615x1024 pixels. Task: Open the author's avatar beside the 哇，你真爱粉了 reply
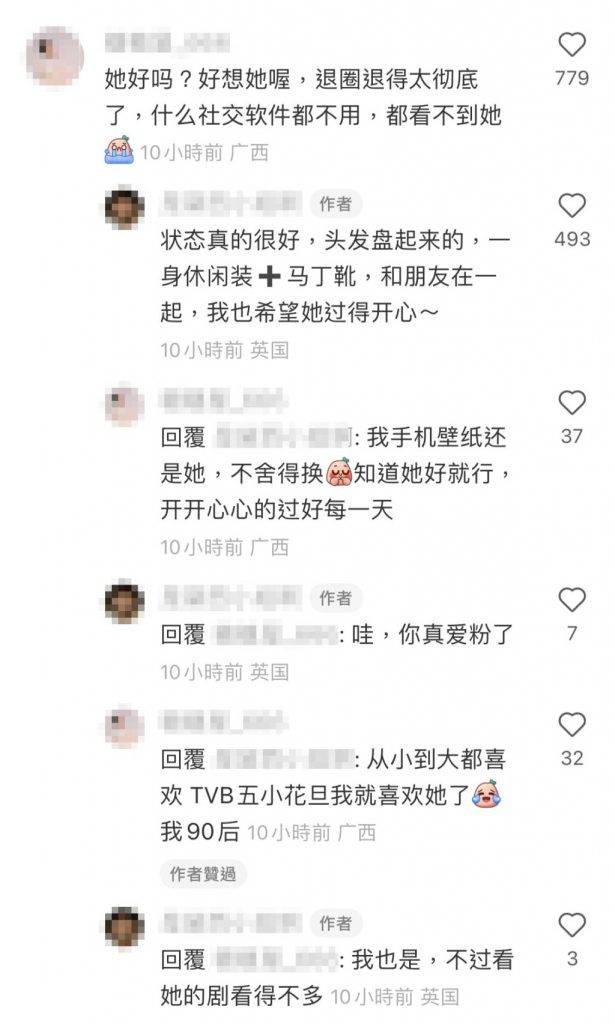(x=125, y=600)
